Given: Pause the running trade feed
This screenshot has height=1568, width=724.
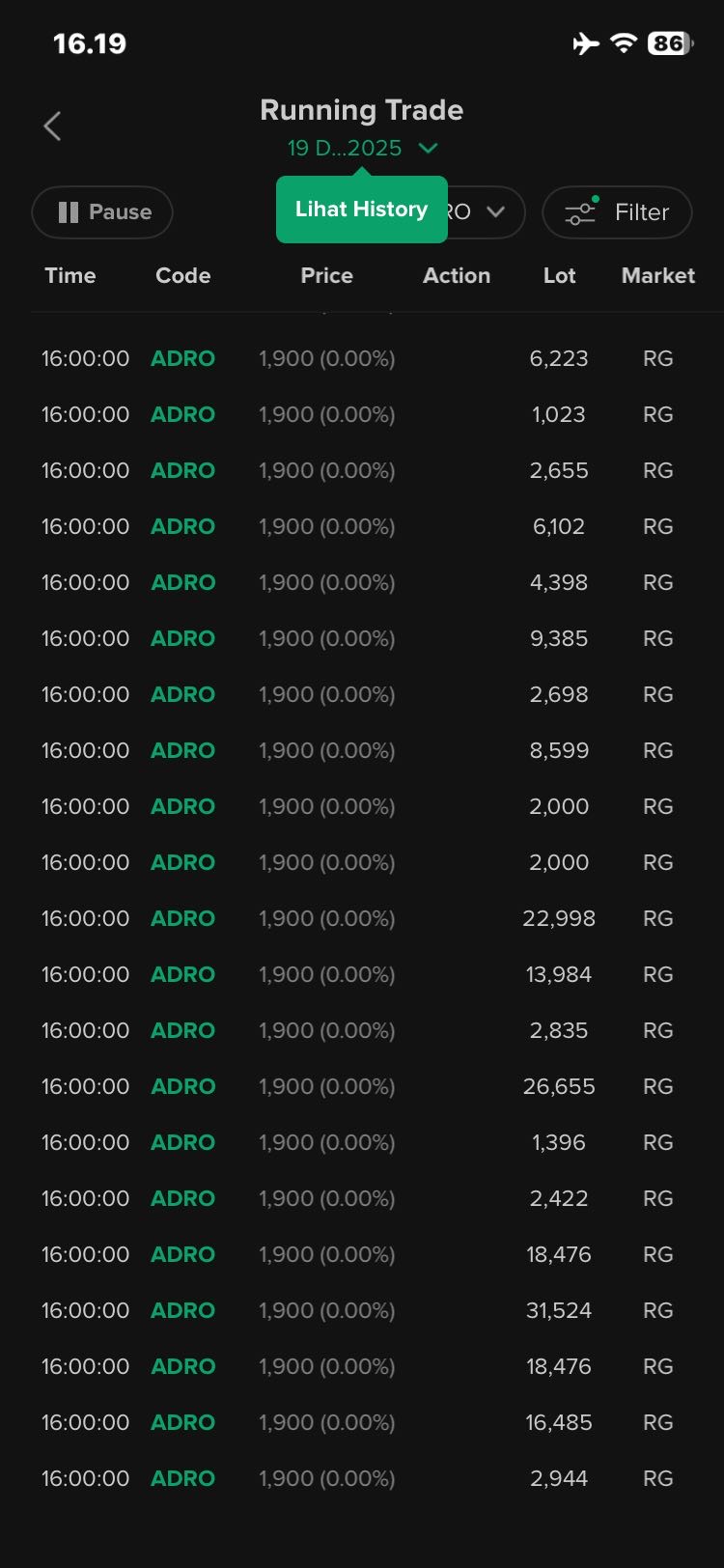Looking at the screenshot, I should (x=102, y=212).
